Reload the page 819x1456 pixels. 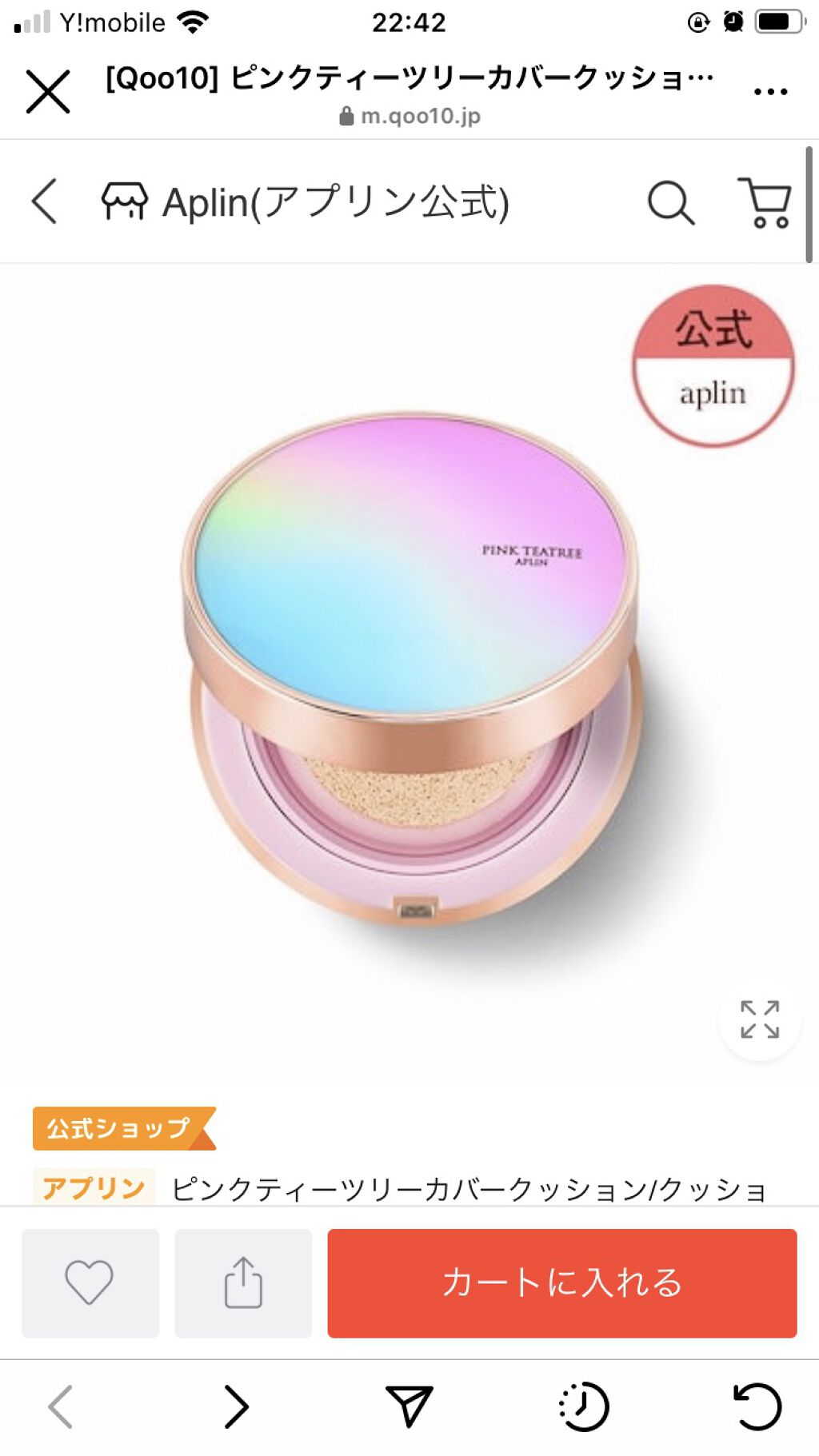click(757, 1406)
